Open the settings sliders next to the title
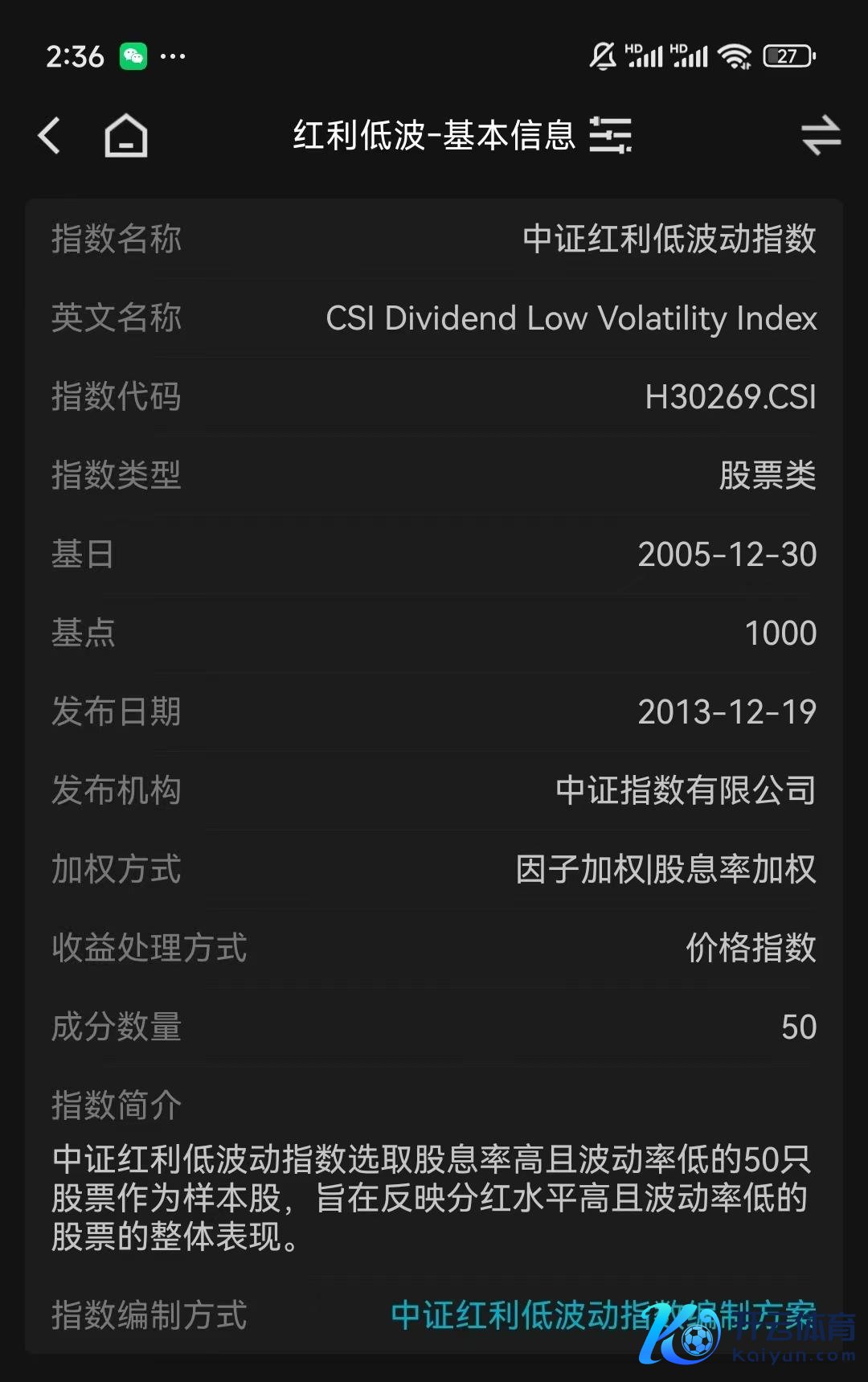868x1382 pixels. pyautogui.click(x=610, y=135)
